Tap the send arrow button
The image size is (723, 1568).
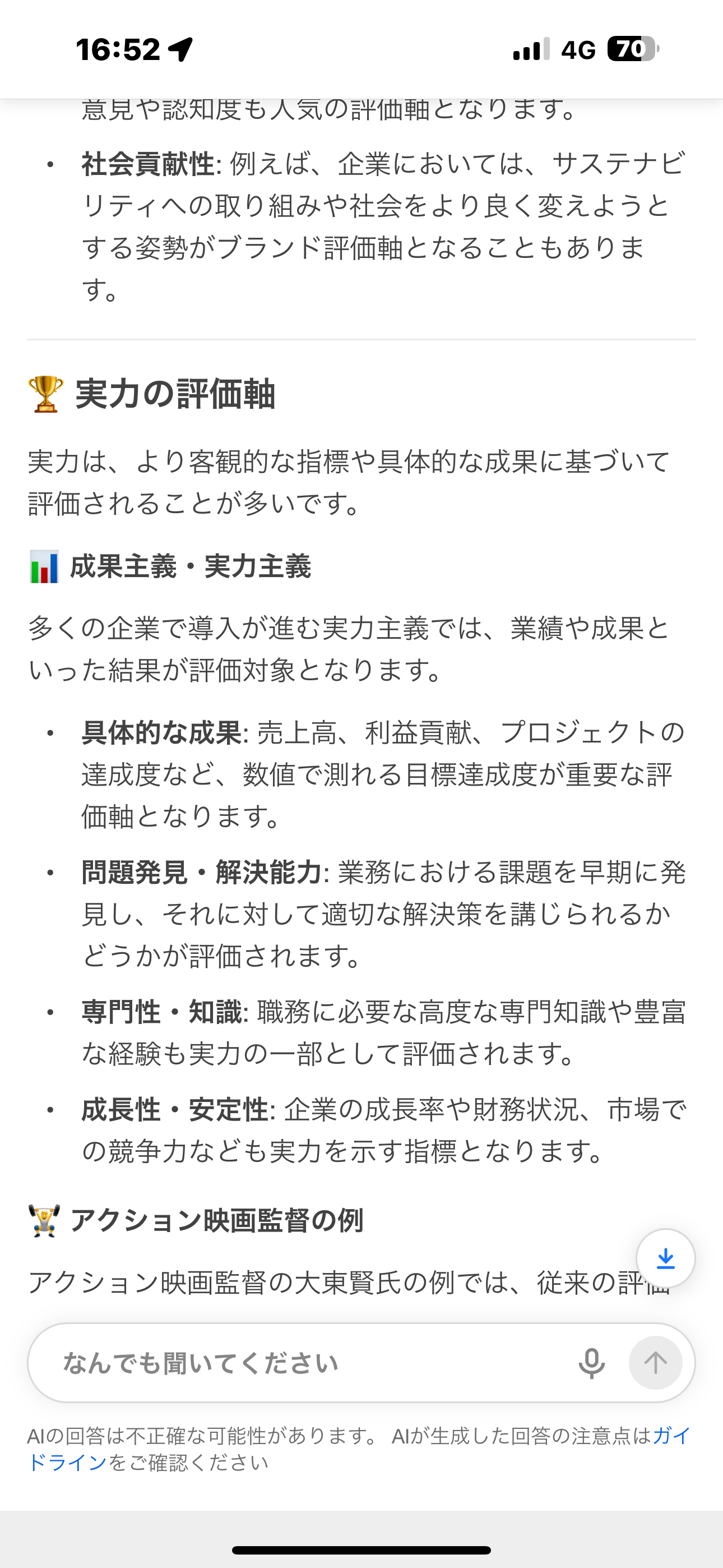point(655,1363)
